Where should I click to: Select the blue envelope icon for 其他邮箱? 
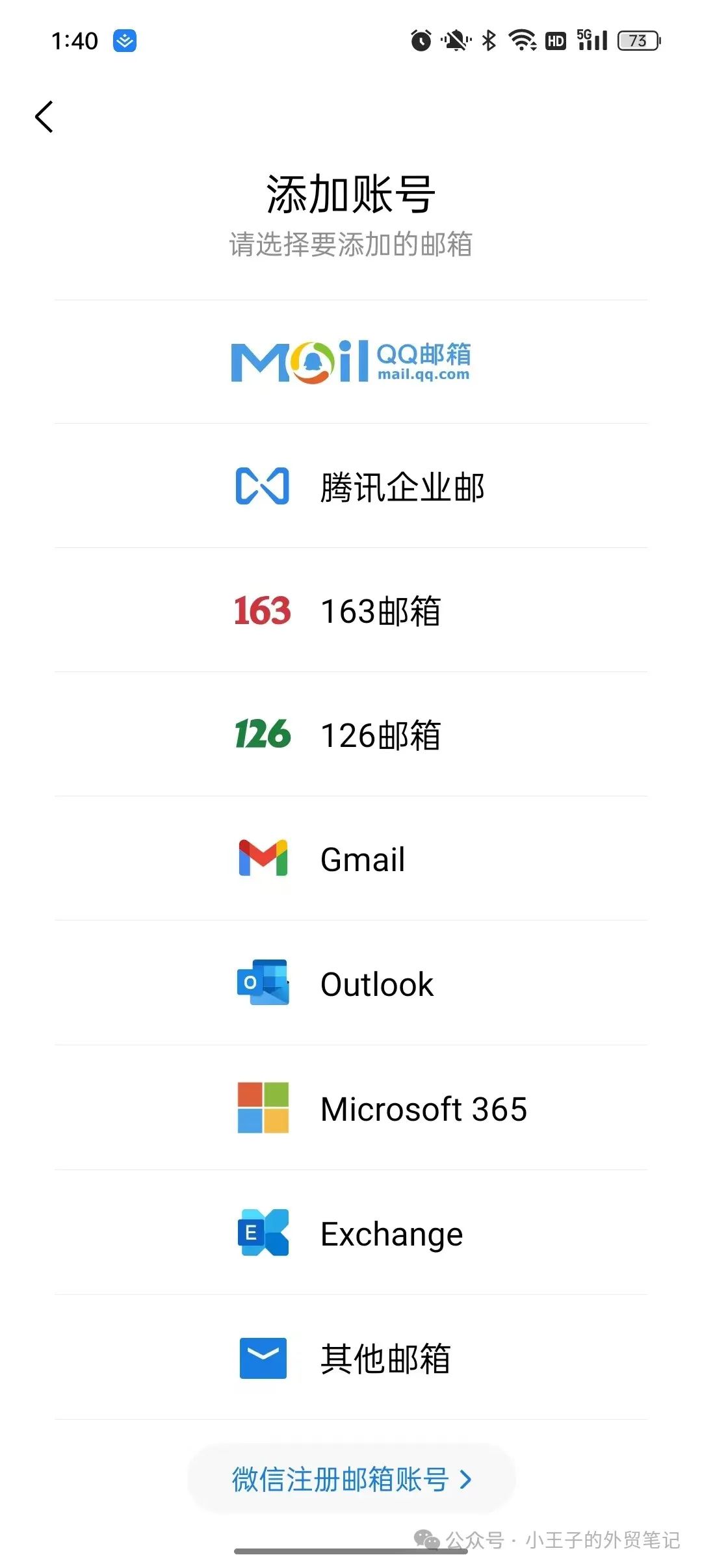point(261,1358)
